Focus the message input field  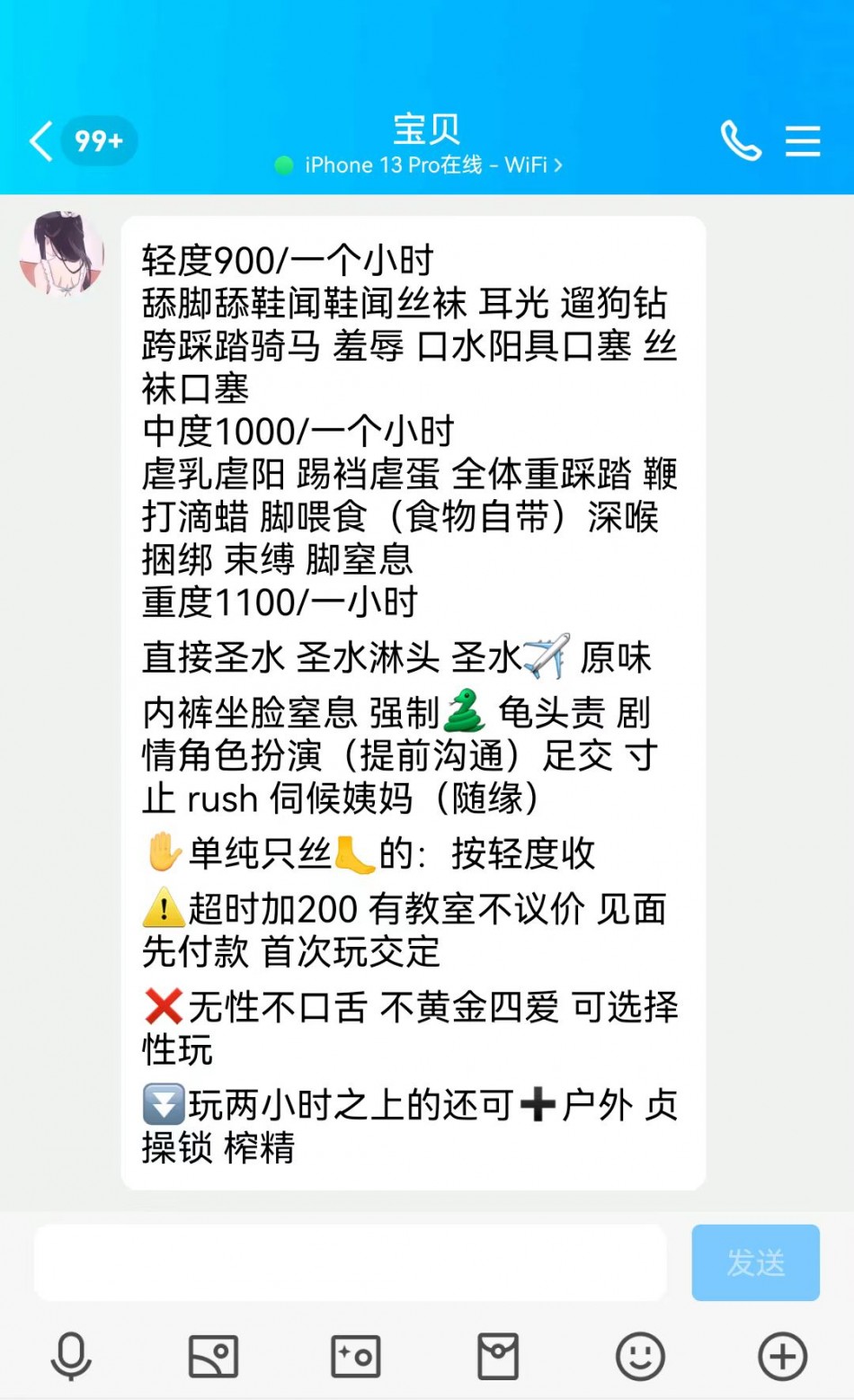click(351, 1262)
